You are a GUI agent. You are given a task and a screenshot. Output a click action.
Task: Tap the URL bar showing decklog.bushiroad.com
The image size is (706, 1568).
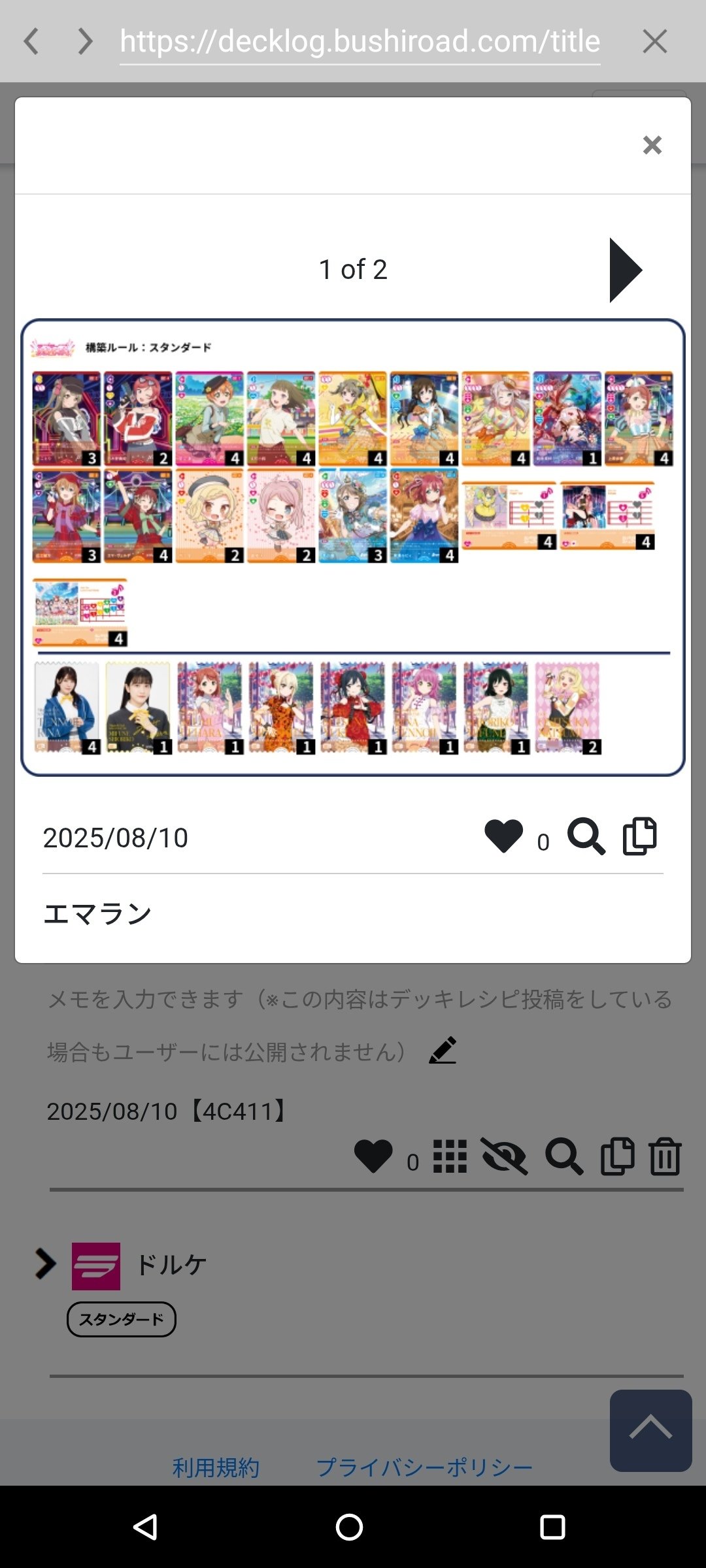tap(360, 41)
